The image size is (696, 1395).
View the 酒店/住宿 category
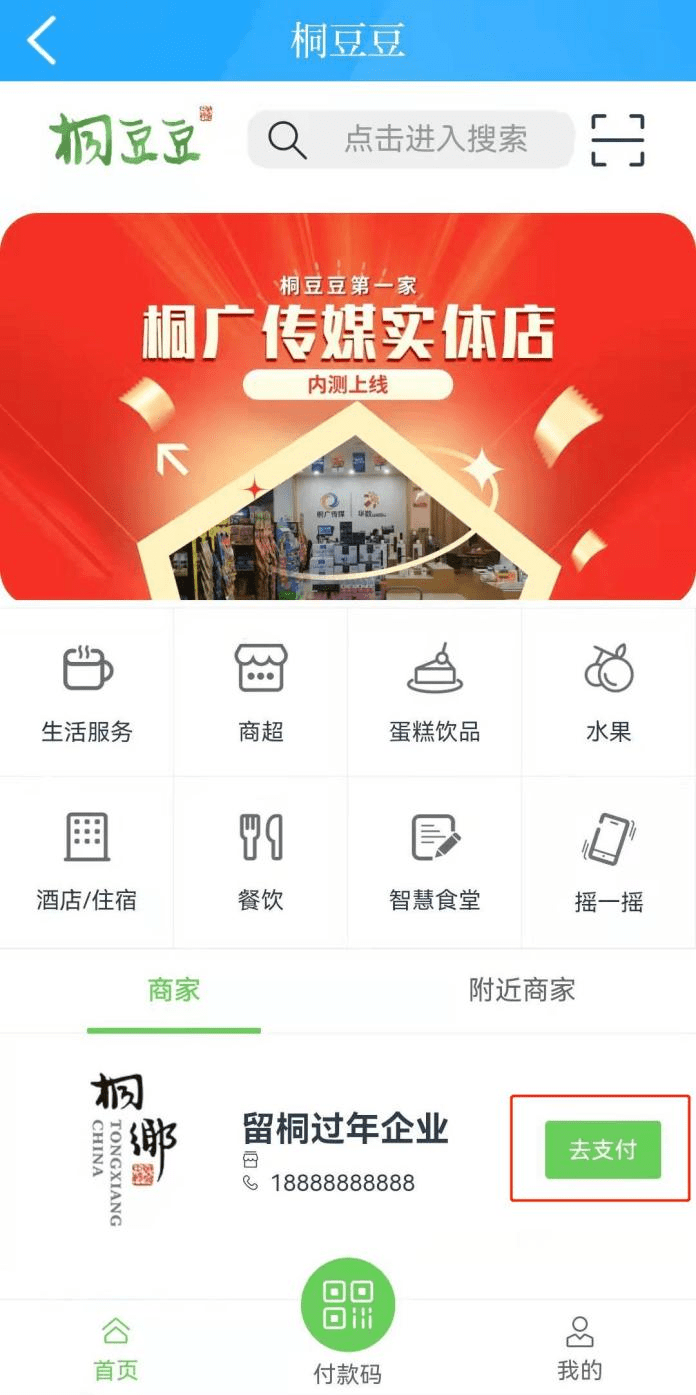click(x=87, y=861)
